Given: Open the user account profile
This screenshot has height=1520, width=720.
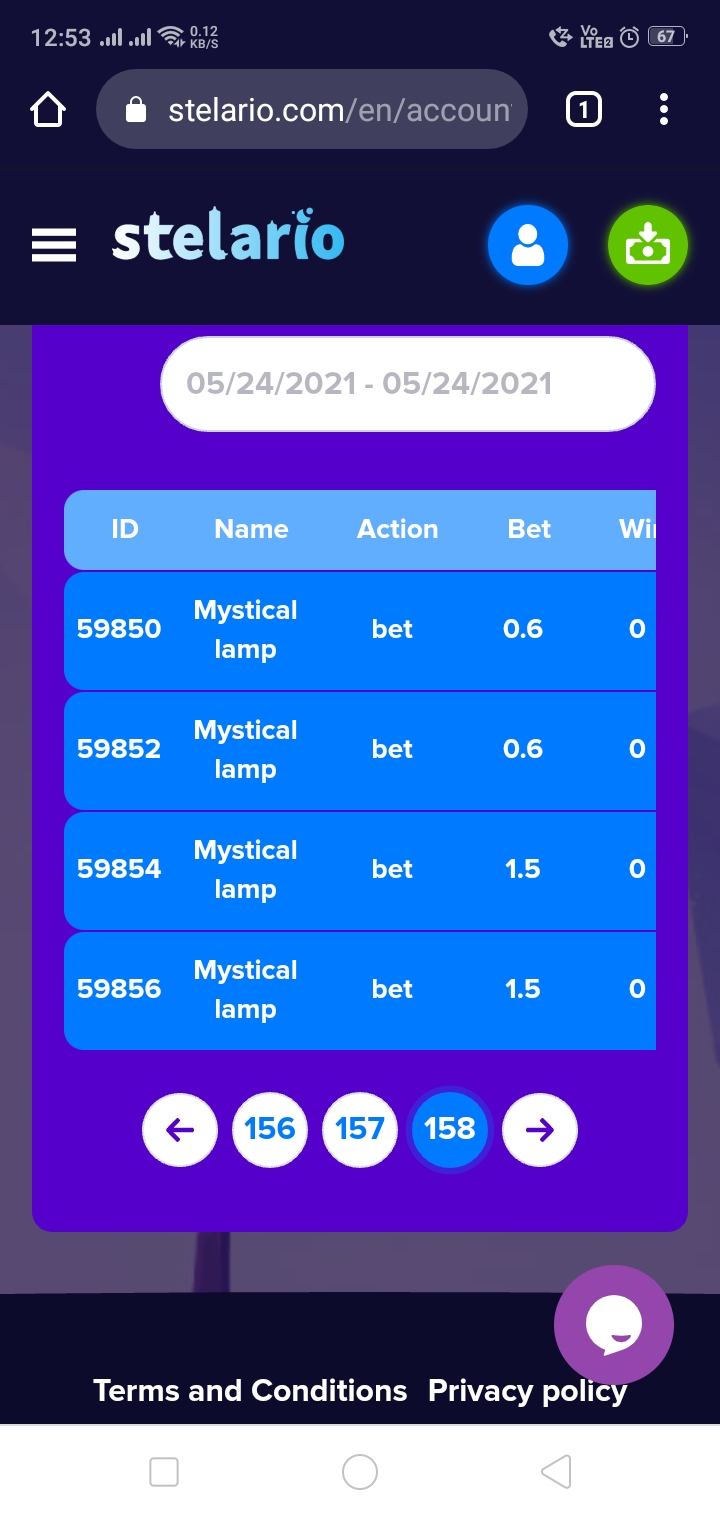Looking at the screenshot, I should pyautogui.click(x=527, y=245).
